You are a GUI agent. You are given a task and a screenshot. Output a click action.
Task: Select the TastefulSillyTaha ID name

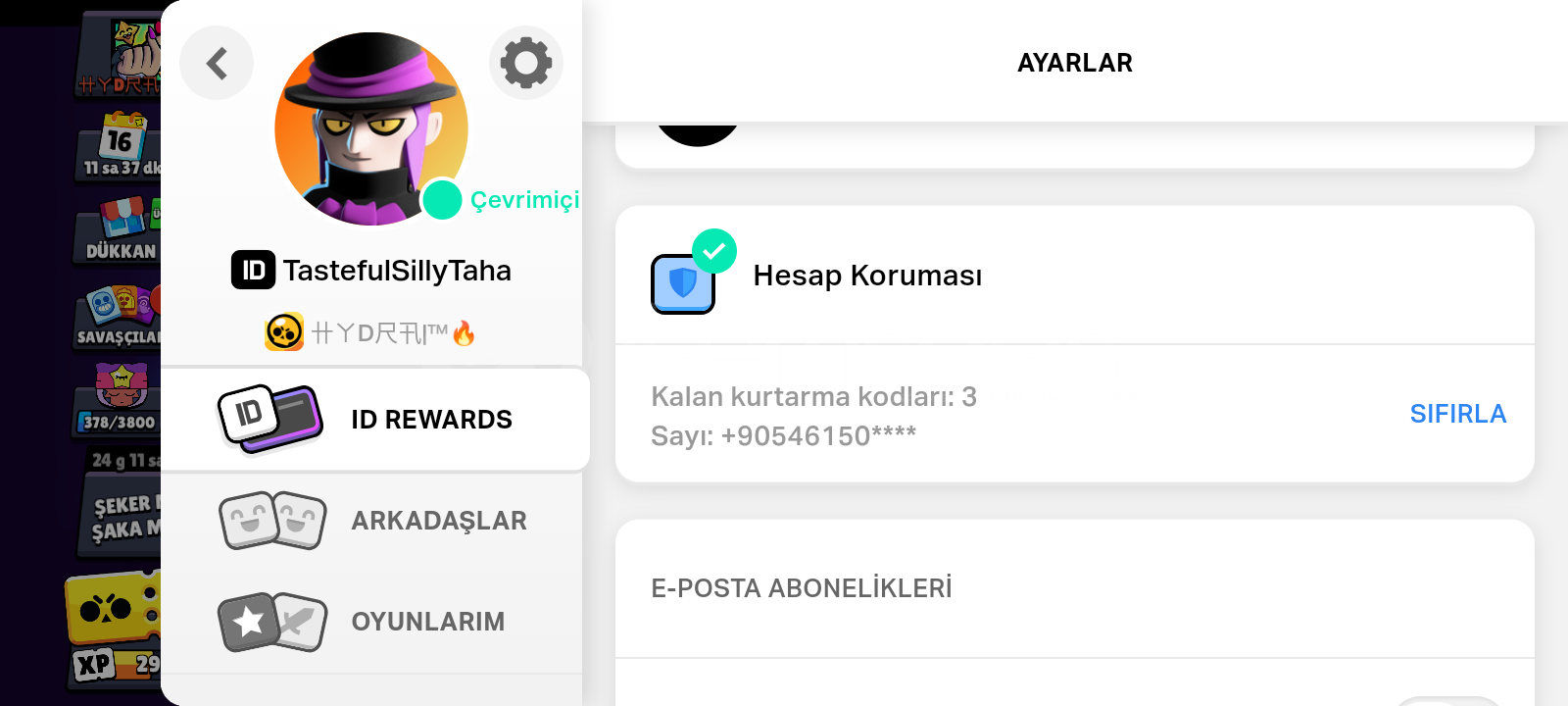[396, 271]
